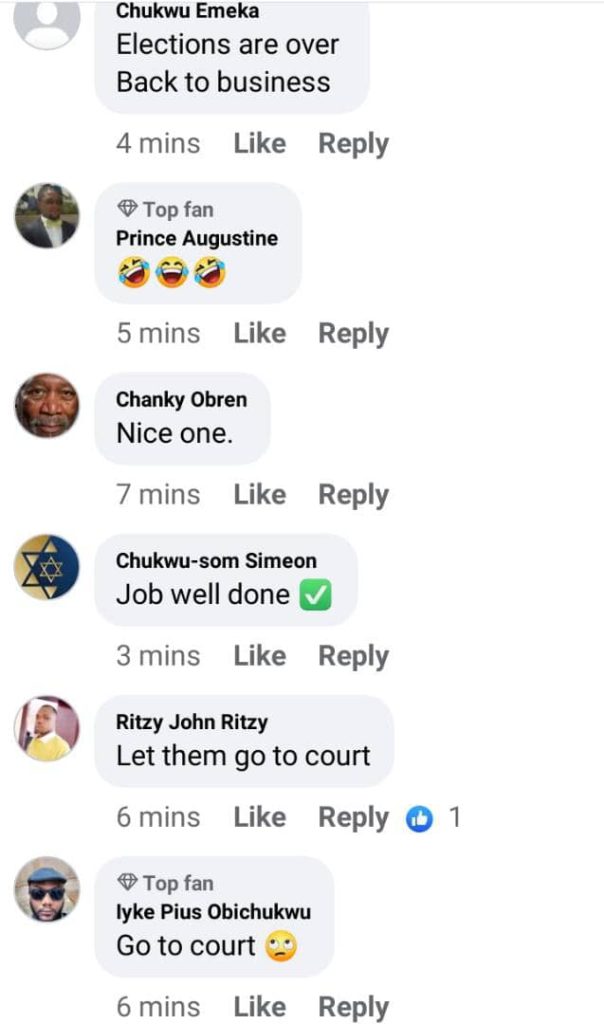
Task: Open Chukwu-som Simeon's profile picture
Action: point(47,567)
